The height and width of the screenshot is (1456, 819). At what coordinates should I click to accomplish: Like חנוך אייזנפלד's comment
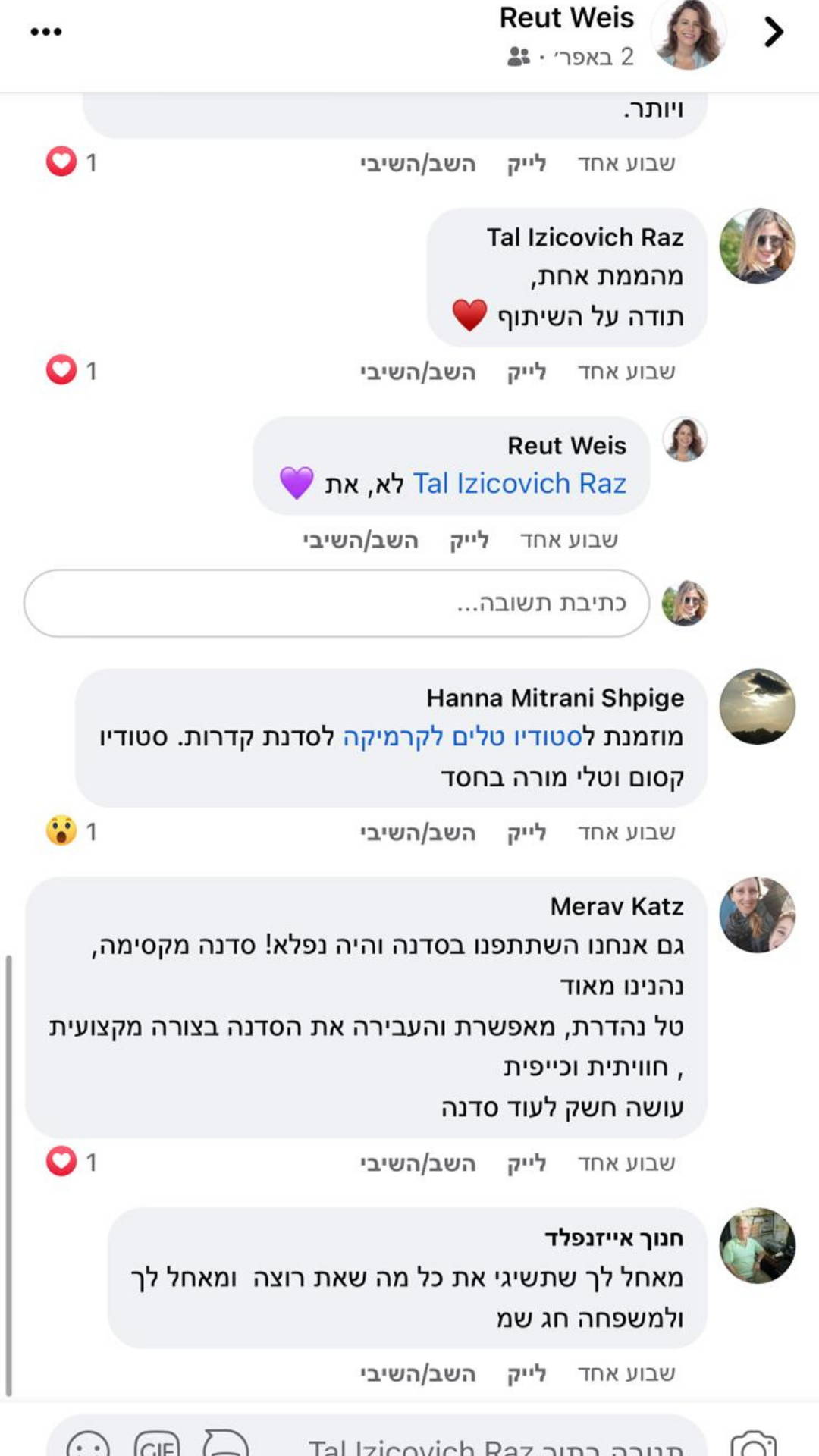(526, 1373)
